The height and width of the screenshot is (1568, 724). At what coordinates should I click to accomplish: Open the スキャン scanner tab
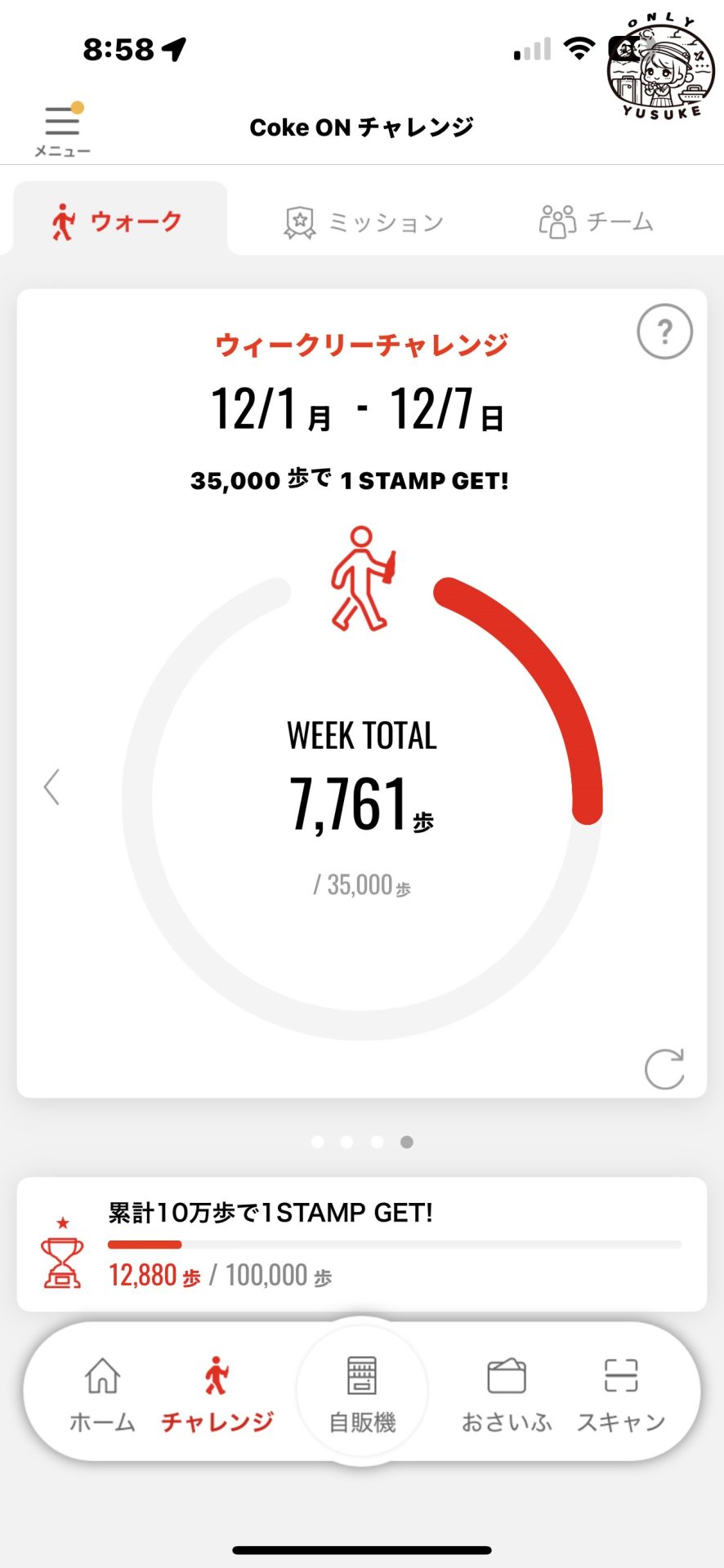pos(621,1394)
